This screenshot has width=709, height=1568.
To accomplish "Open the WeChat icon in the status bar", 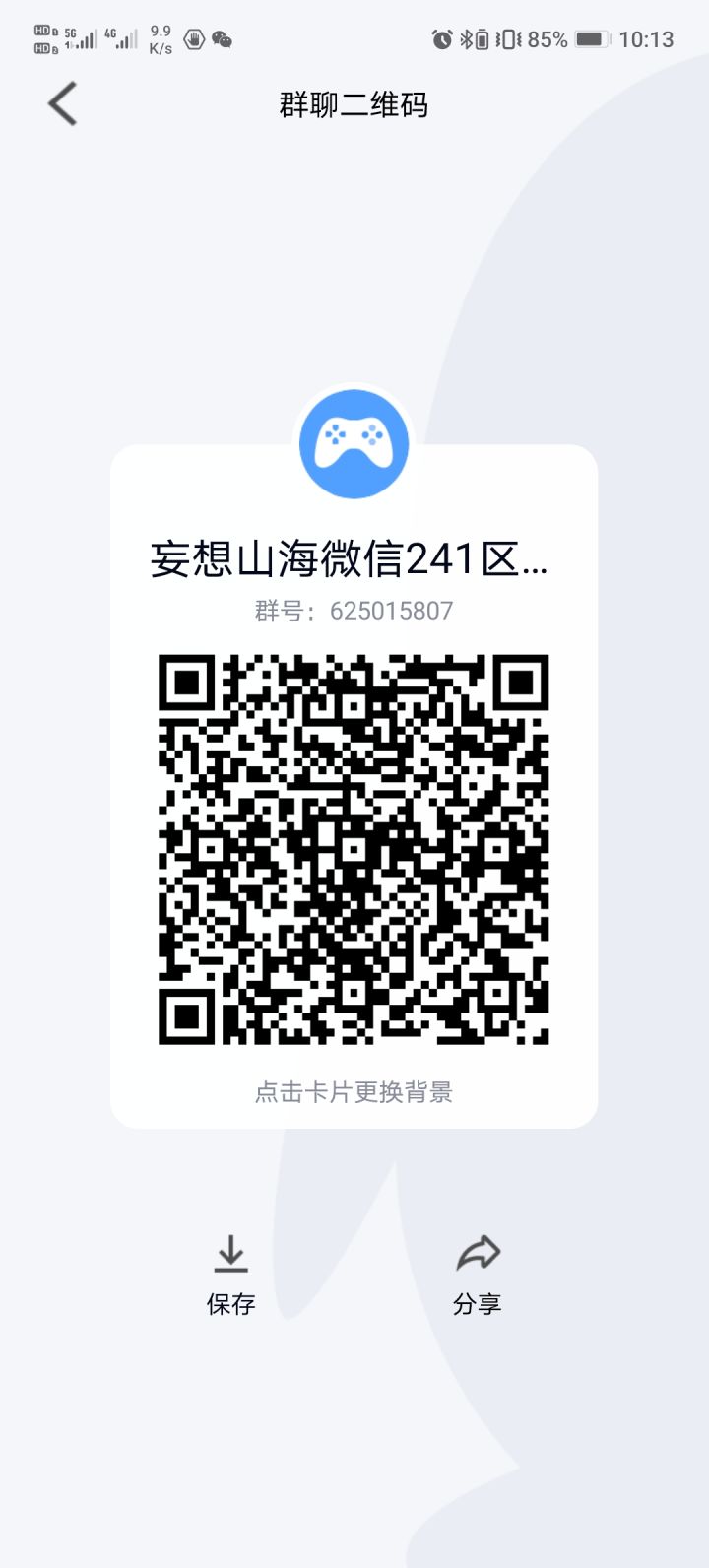I will tap(222, 41).
